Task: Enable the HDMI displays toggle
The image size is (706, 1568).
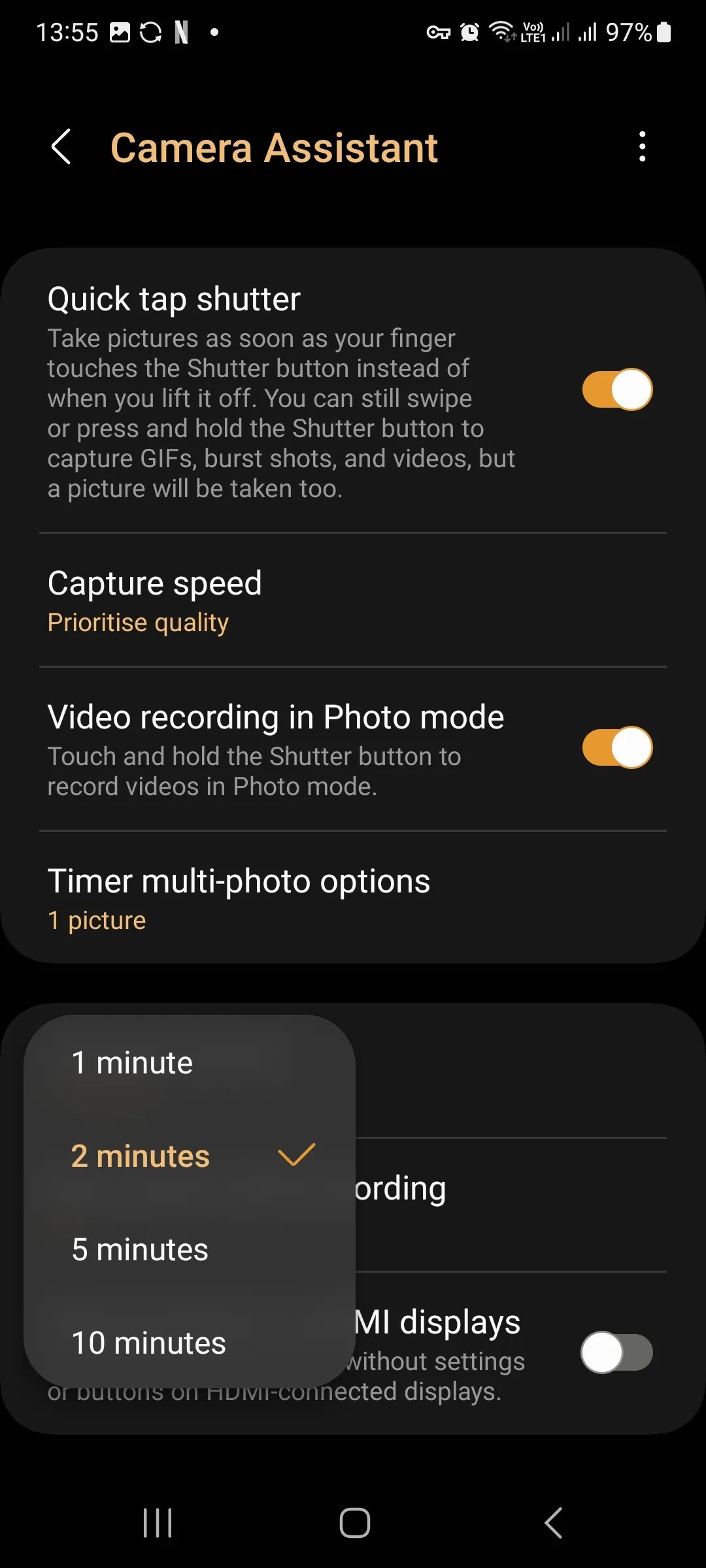Action: 616,1352
